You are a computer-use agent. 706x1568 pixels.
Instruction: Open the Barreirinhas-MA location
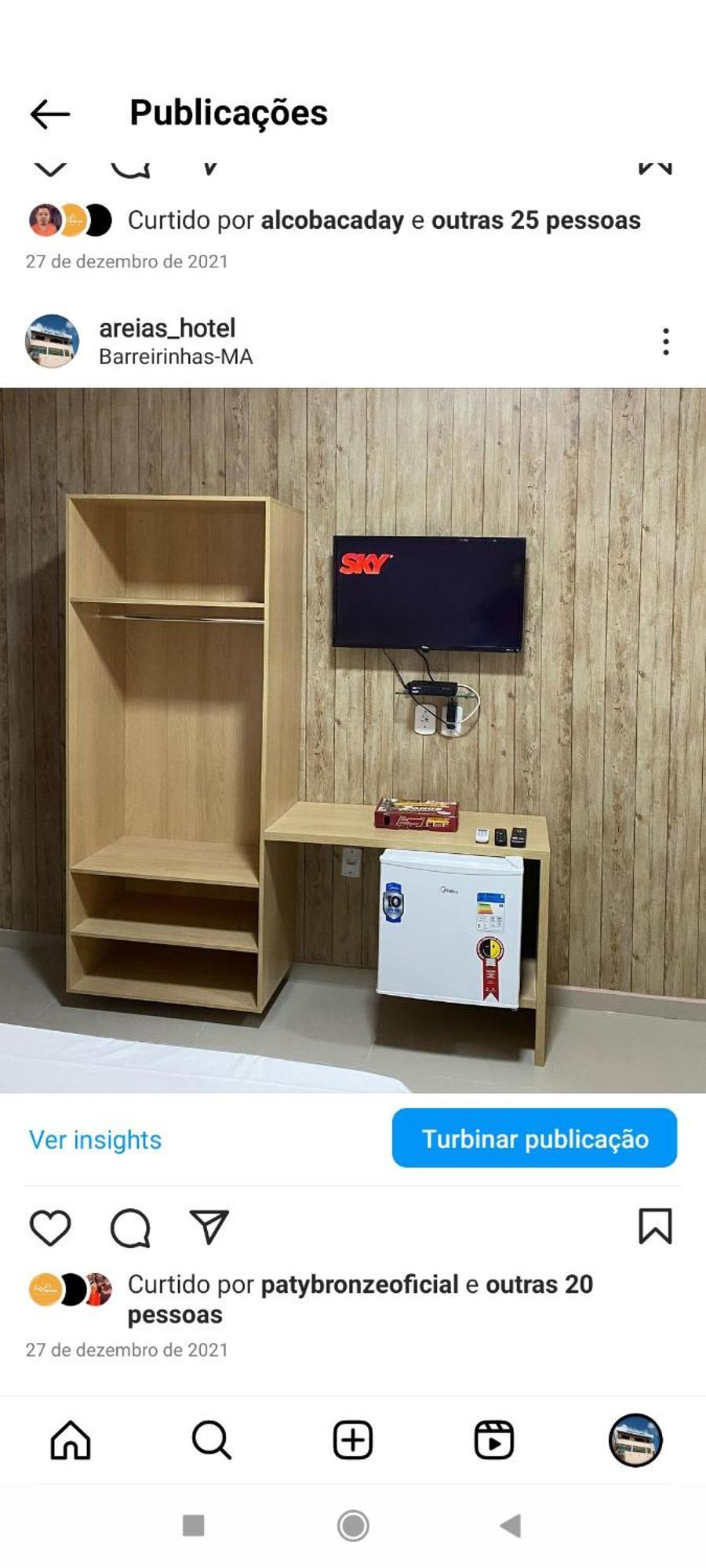(176, 357)
